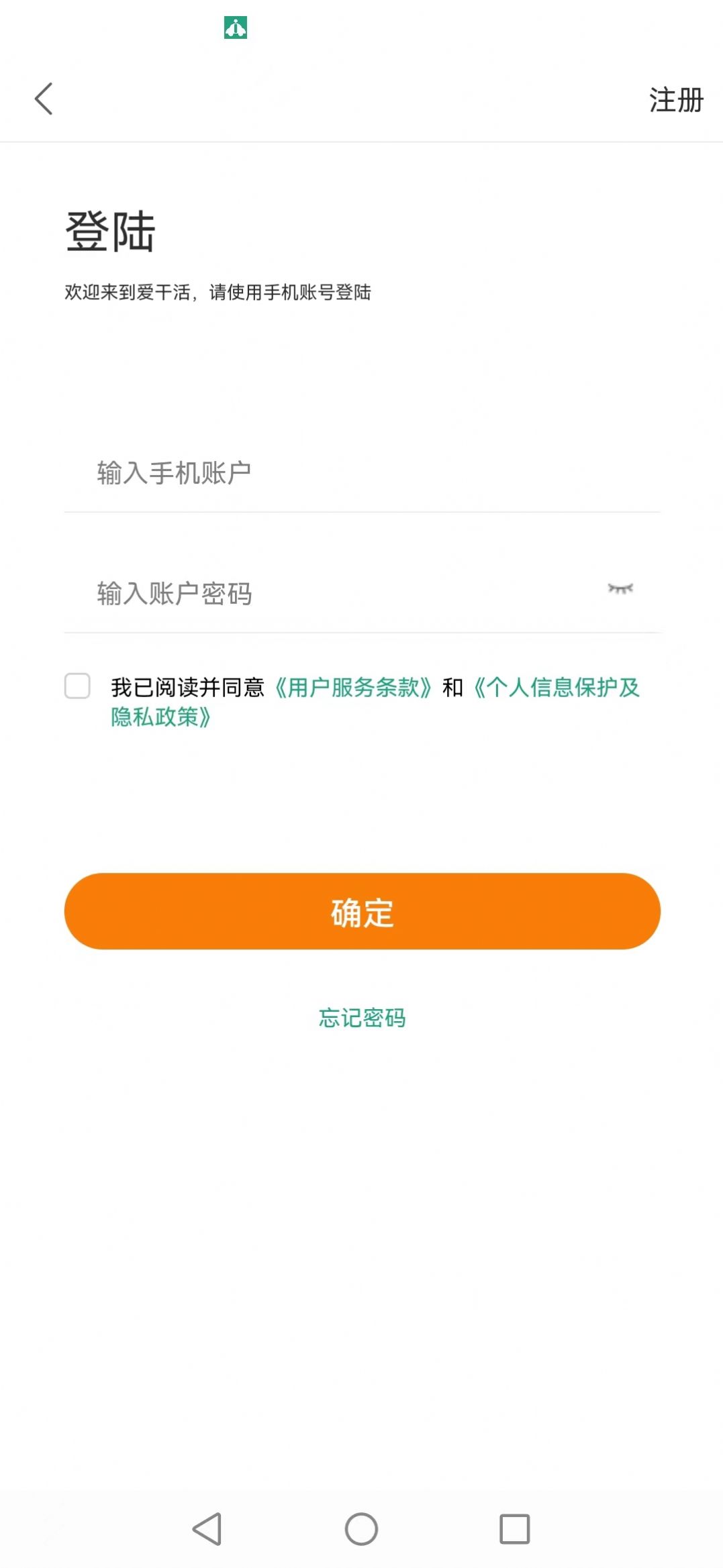The image size is (723, 1568).
Task: Open 《个人信息保护及隐私政策》 link
Action: click(557, 688)
